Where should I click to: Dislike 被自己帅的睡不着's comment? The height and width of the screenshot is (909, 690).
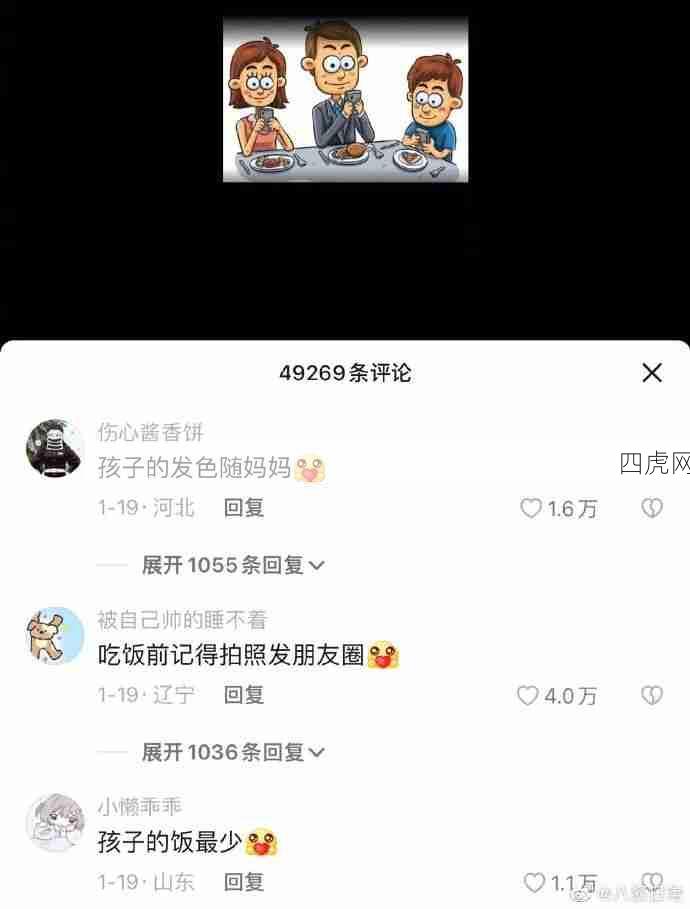click(651, 695)
